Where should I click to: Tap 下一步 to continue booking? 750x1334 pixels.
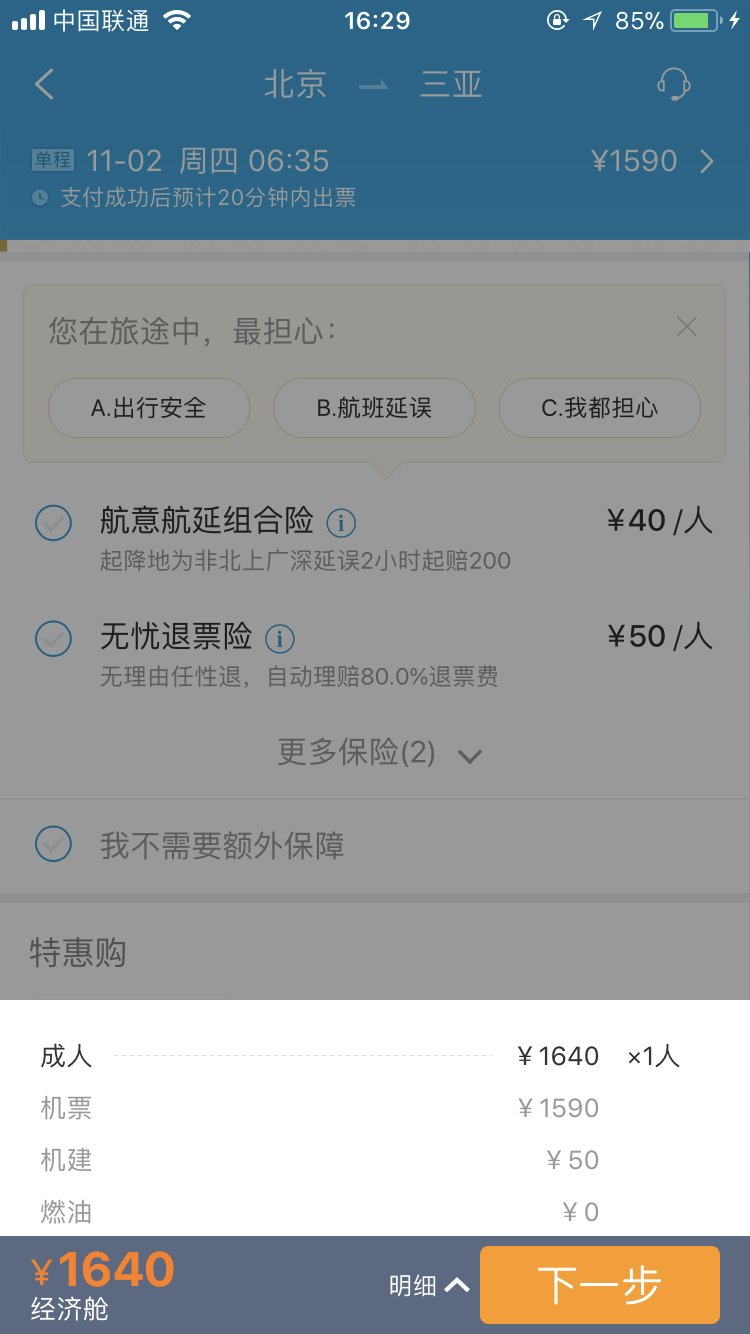599,1285
